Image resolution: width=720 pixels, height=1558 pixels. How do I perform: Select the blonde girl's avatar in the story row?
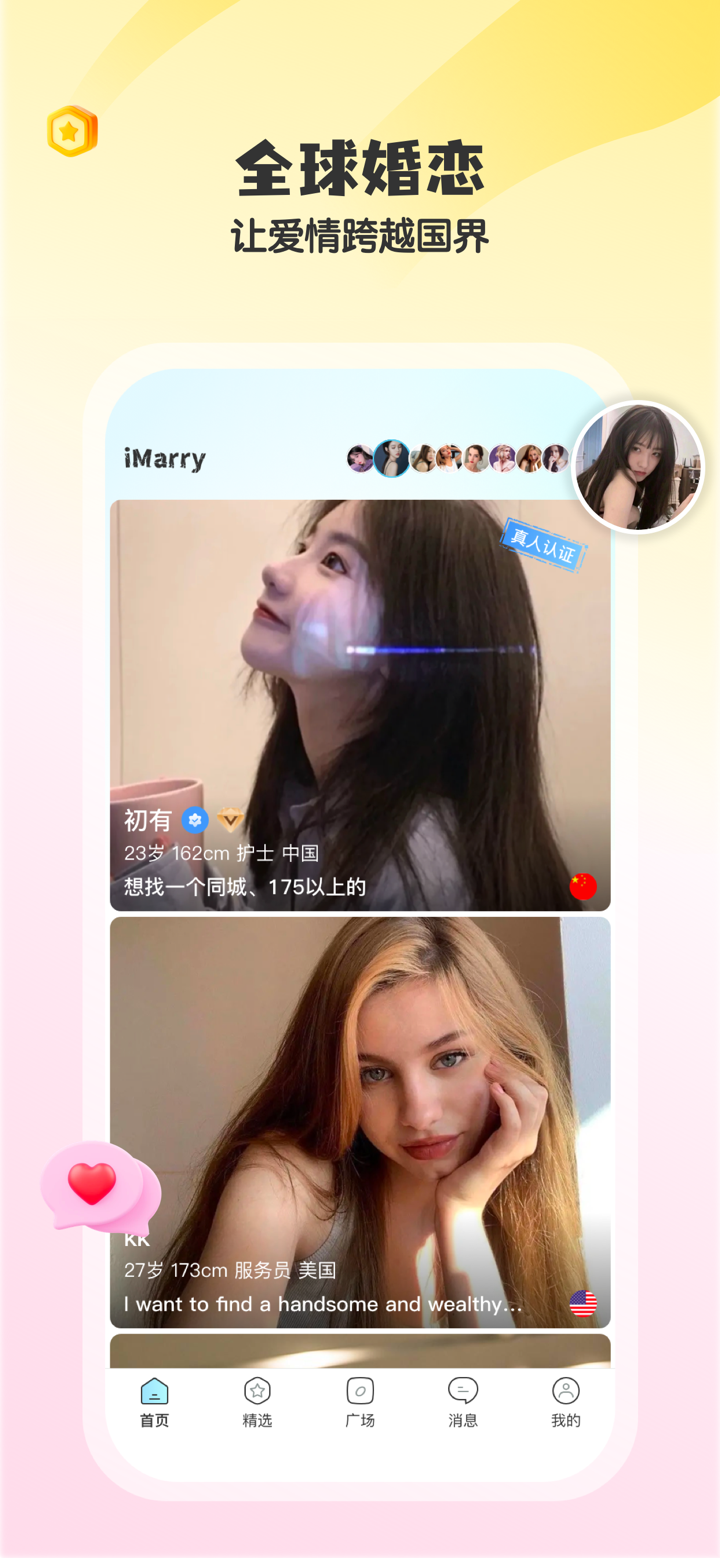click(529, 458)
